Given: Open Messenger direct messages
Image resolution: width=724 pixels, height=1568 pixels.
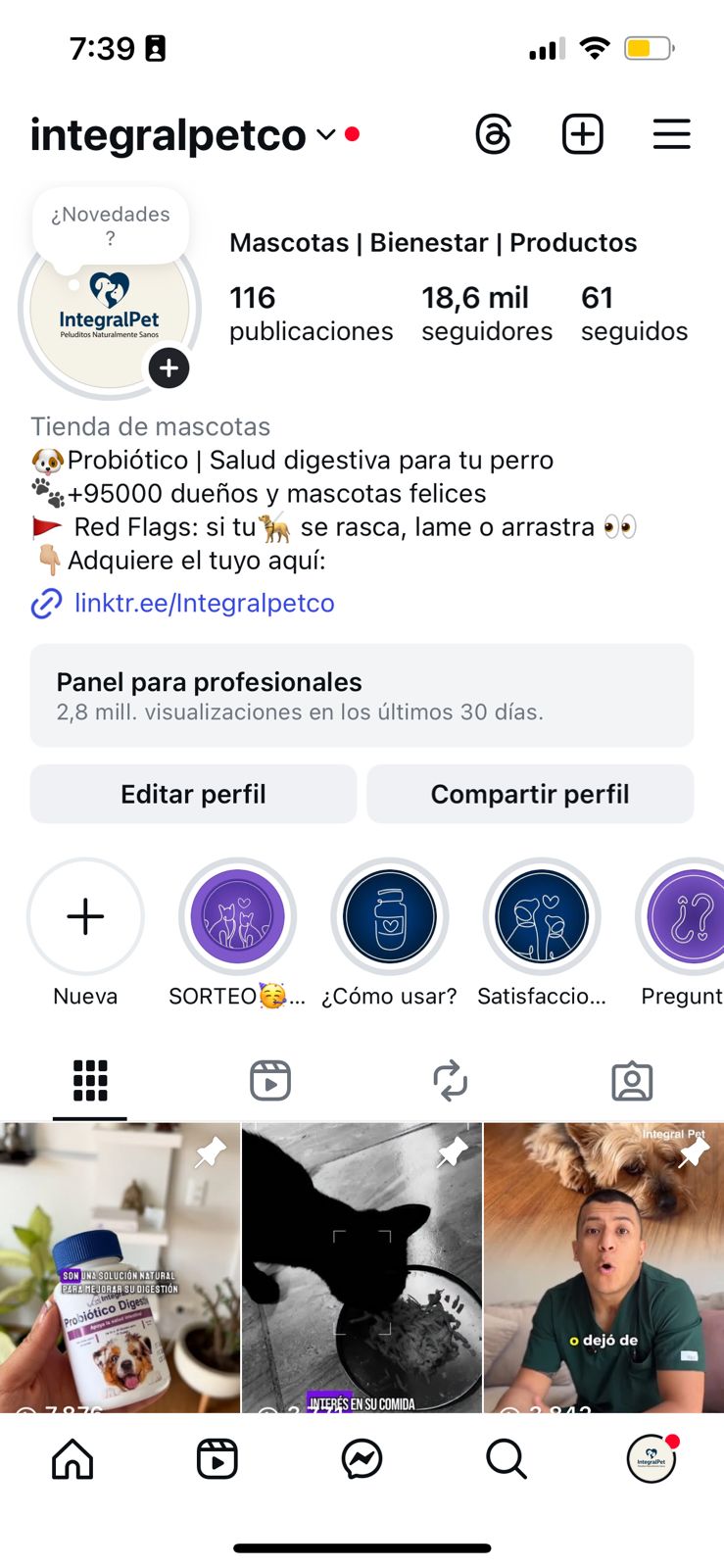Looking at the screenshot, I should click(x=362, y=1459).
